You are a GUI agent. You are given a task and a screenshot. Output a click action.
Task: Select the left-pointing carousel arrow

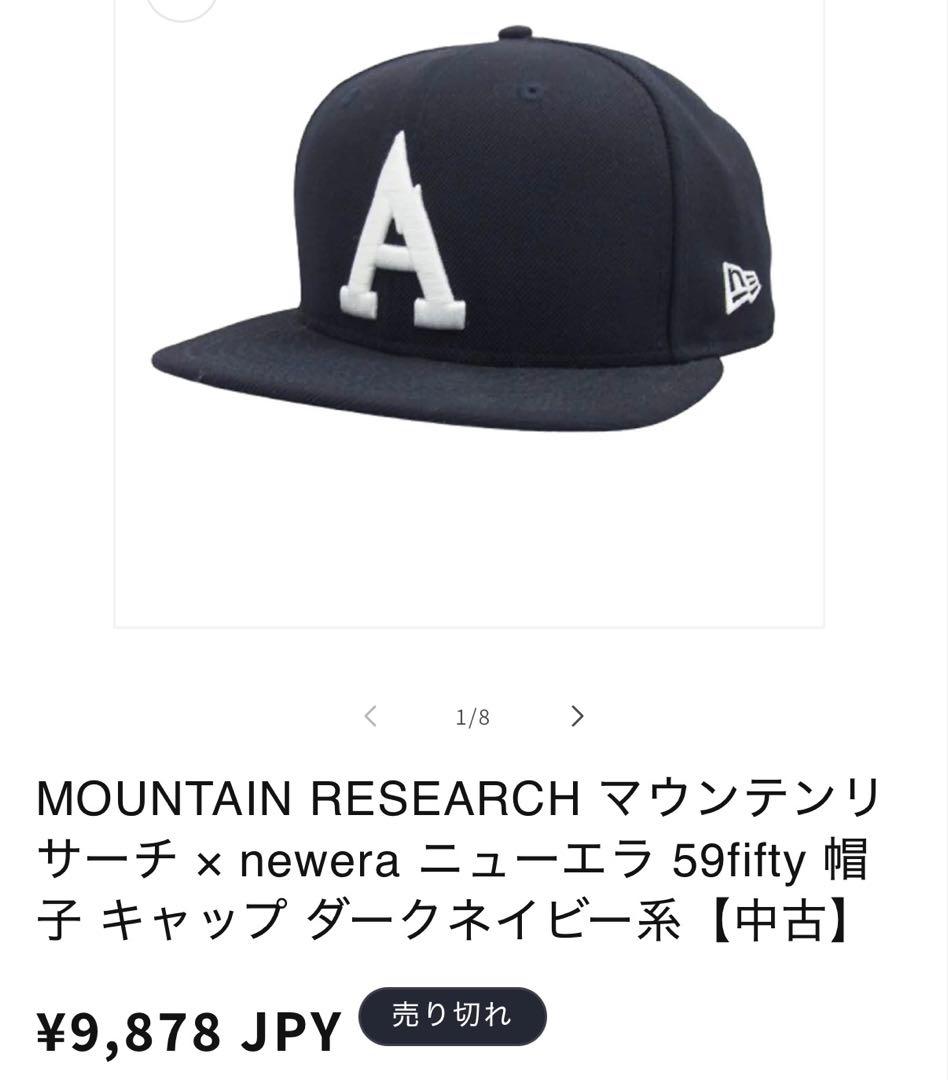pyautogui.click(x=370, y=716)
